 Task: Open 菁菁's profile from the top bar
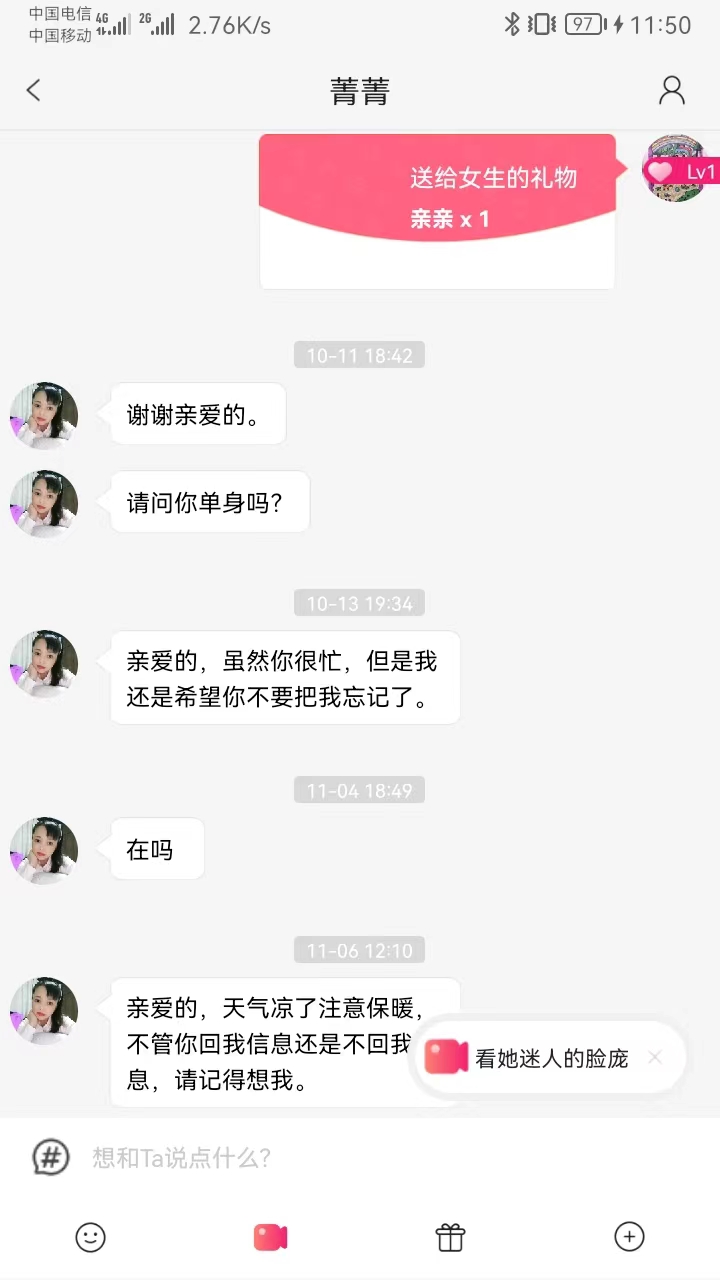(x=672, y=91)
